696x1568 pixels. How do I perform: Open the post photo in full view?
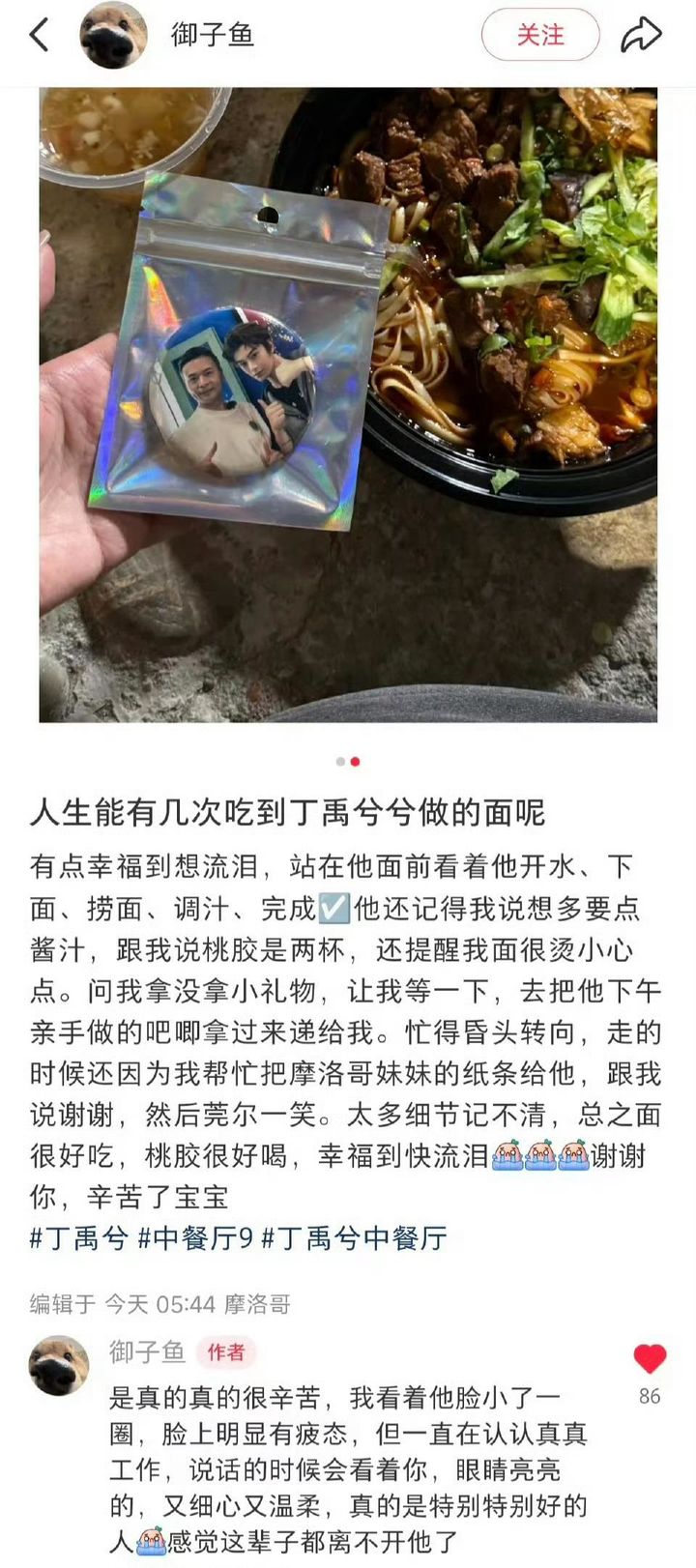tap(348, 404)
